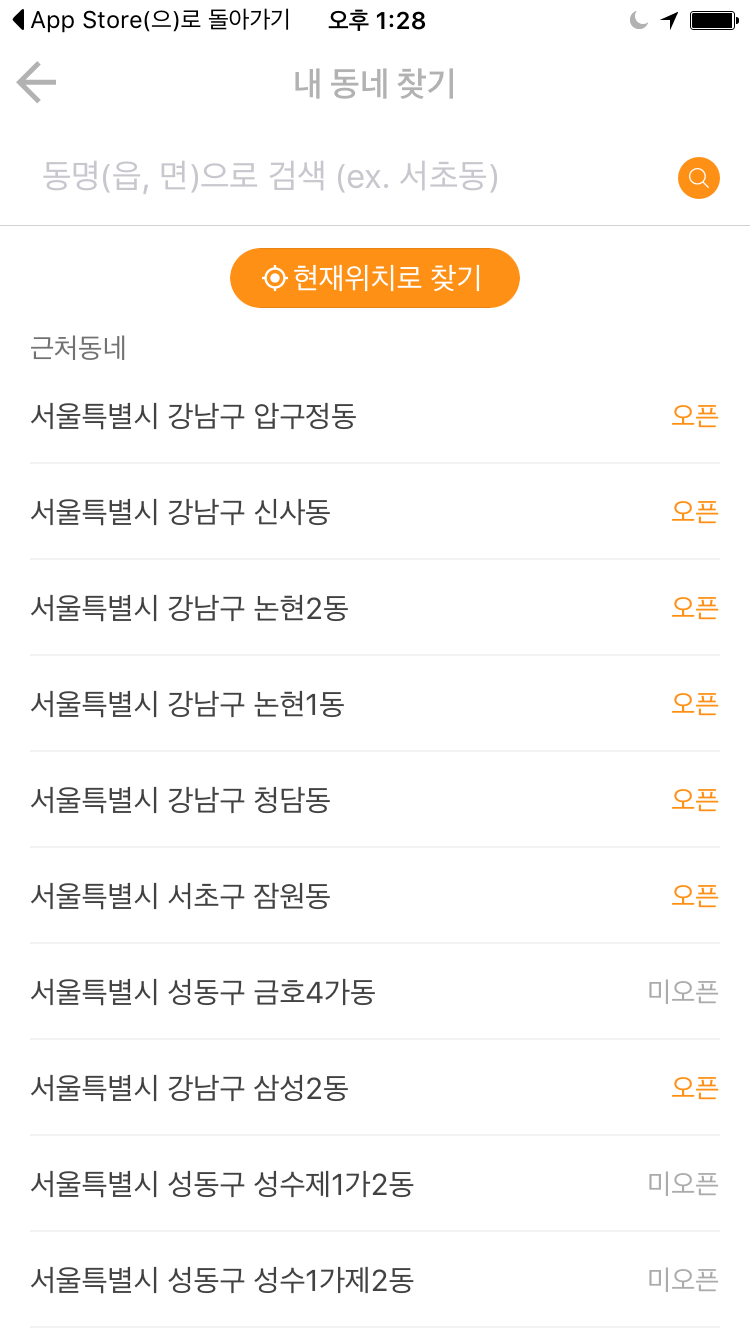
Task: Tap 현재위치로 찾기 button
Action: tap(375, 278)
